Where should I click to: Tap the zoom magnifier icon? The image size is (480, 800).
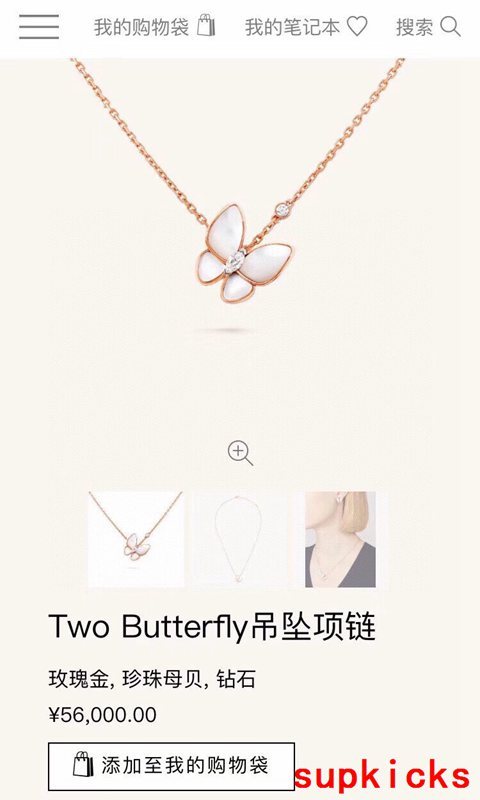click(240, 454)
